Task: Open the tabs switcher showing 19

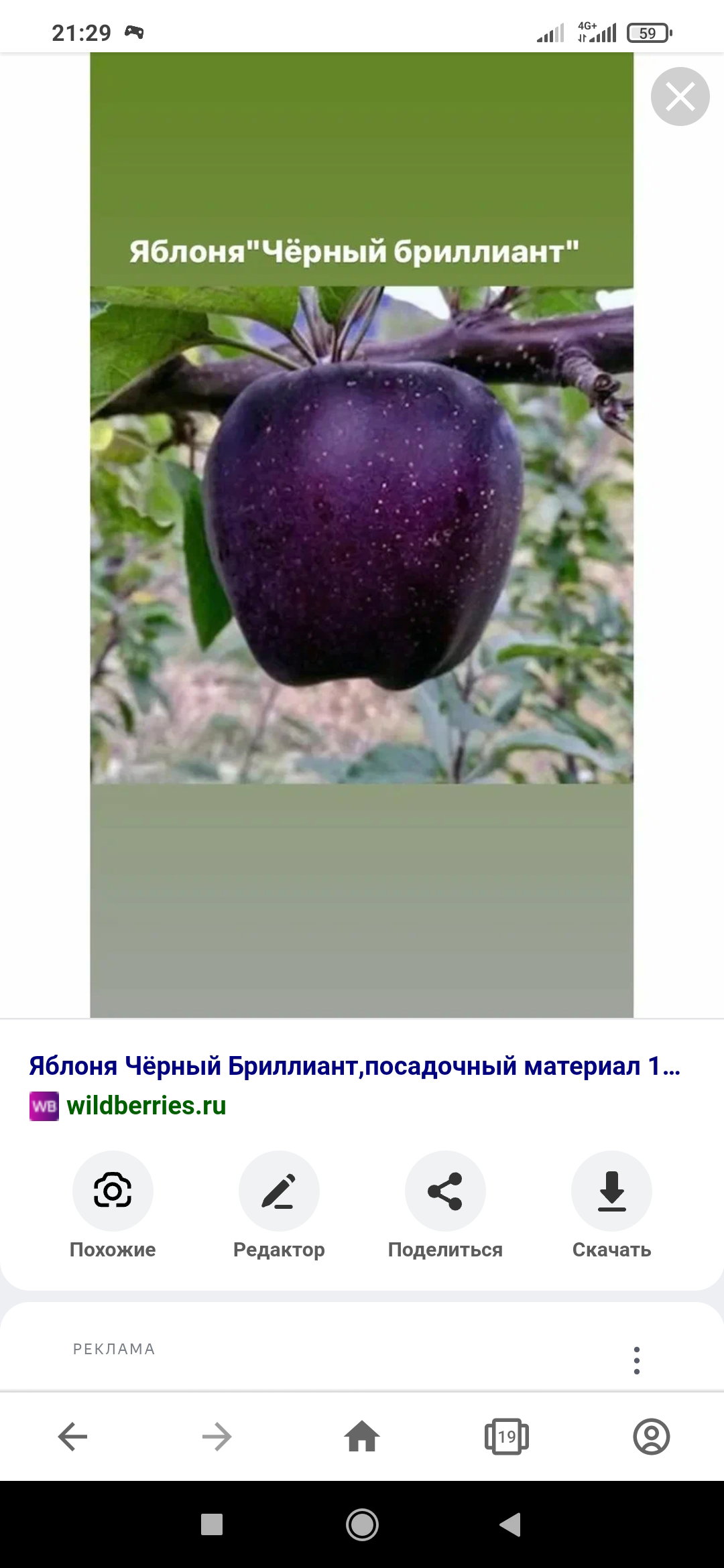Action: coord(507,1437)
